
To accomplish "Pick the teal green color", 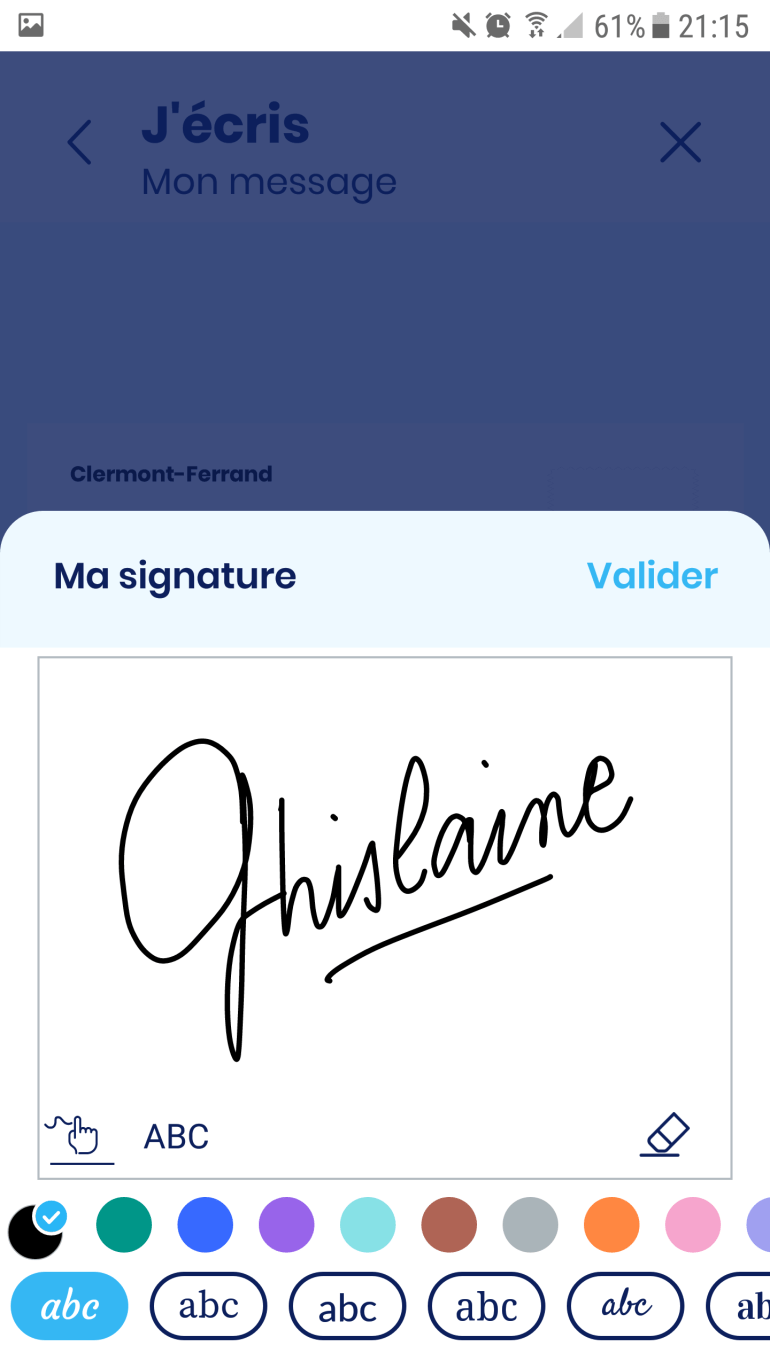I will tap(124, 1225).
